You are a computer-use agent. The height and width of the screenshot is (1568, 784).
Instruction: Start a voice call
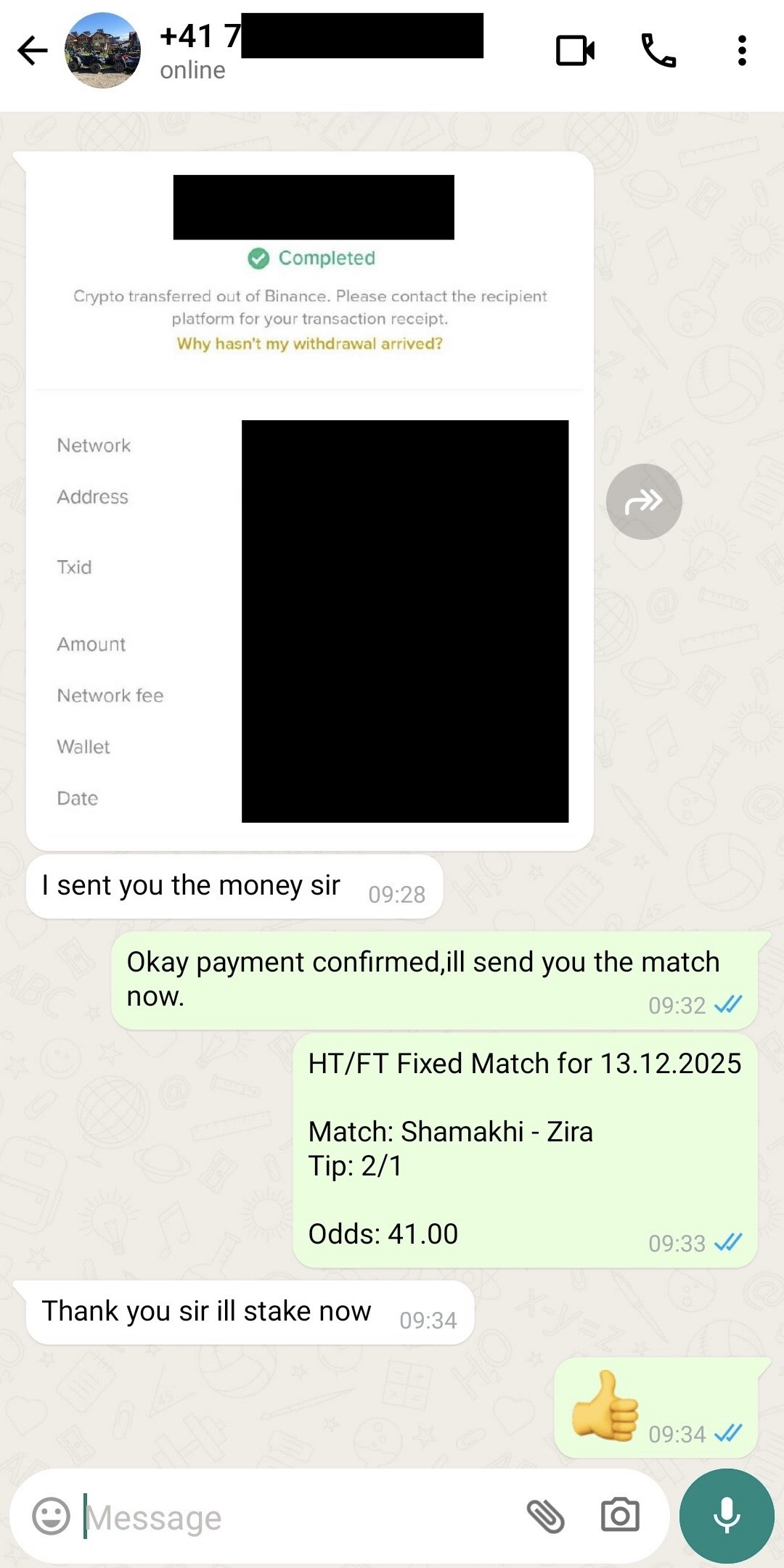658,51
